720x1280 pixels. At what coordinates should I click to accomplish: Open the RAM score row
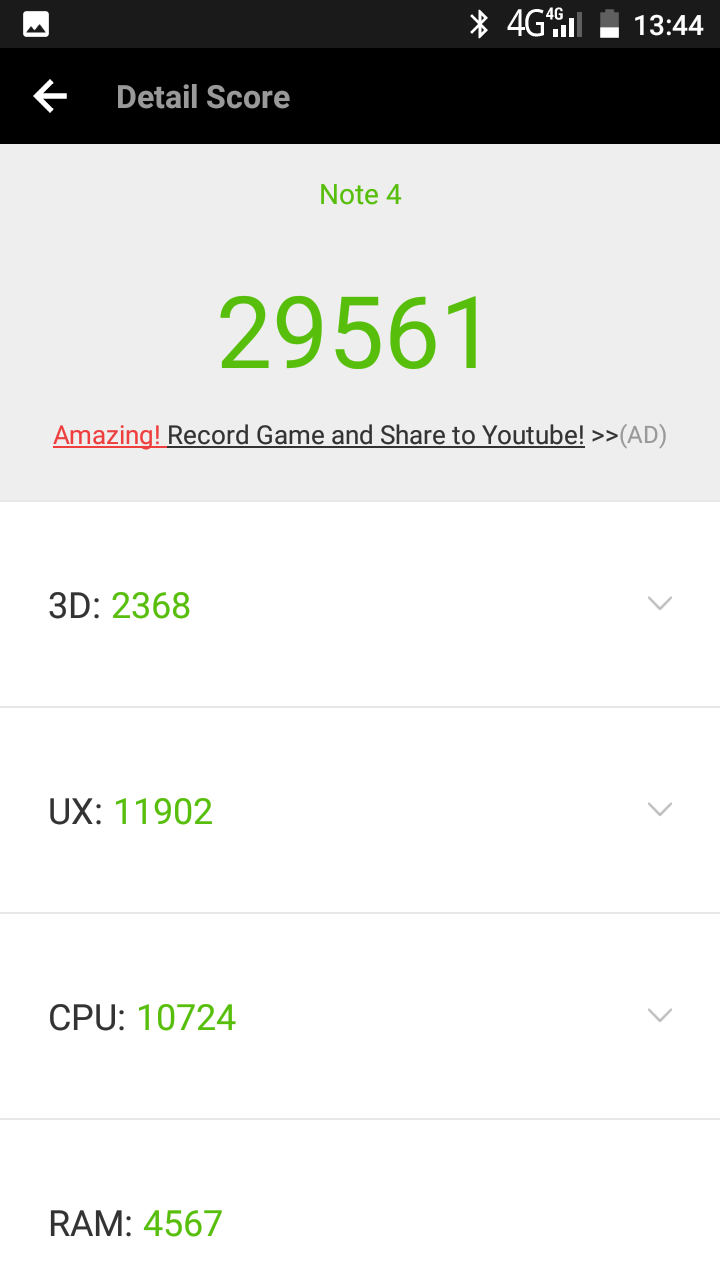[360, 1223]
